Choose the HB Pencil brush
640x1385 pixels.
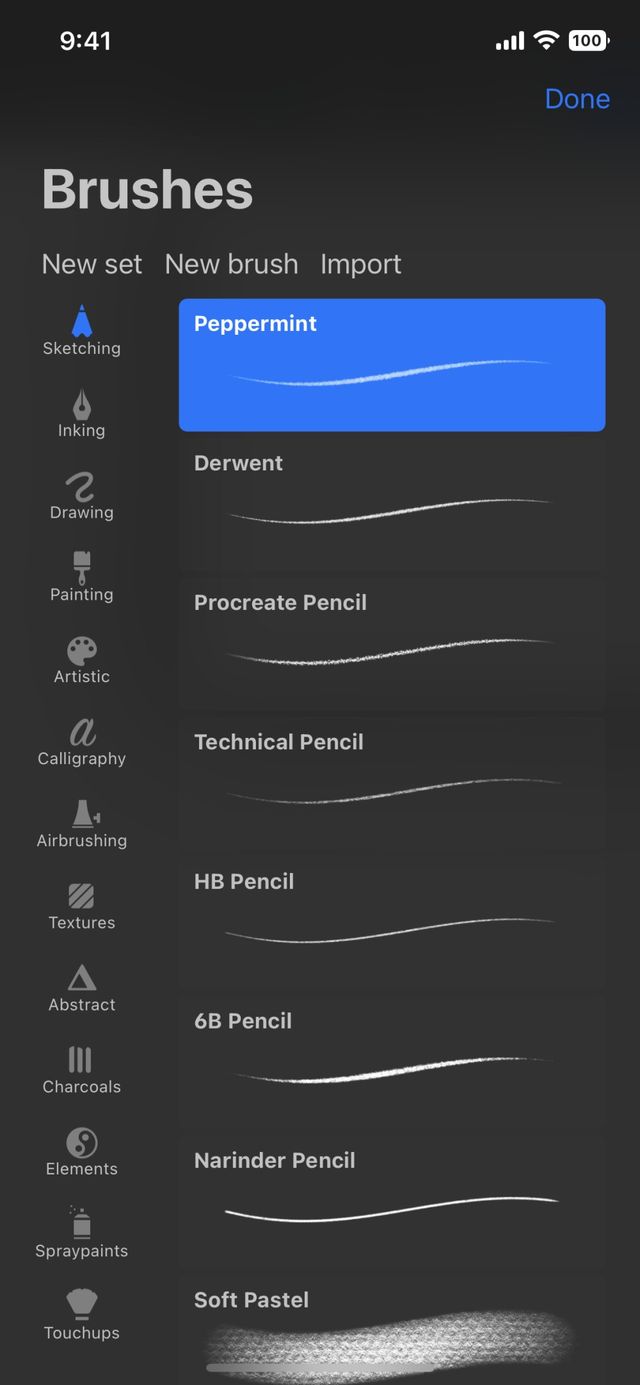392,923
